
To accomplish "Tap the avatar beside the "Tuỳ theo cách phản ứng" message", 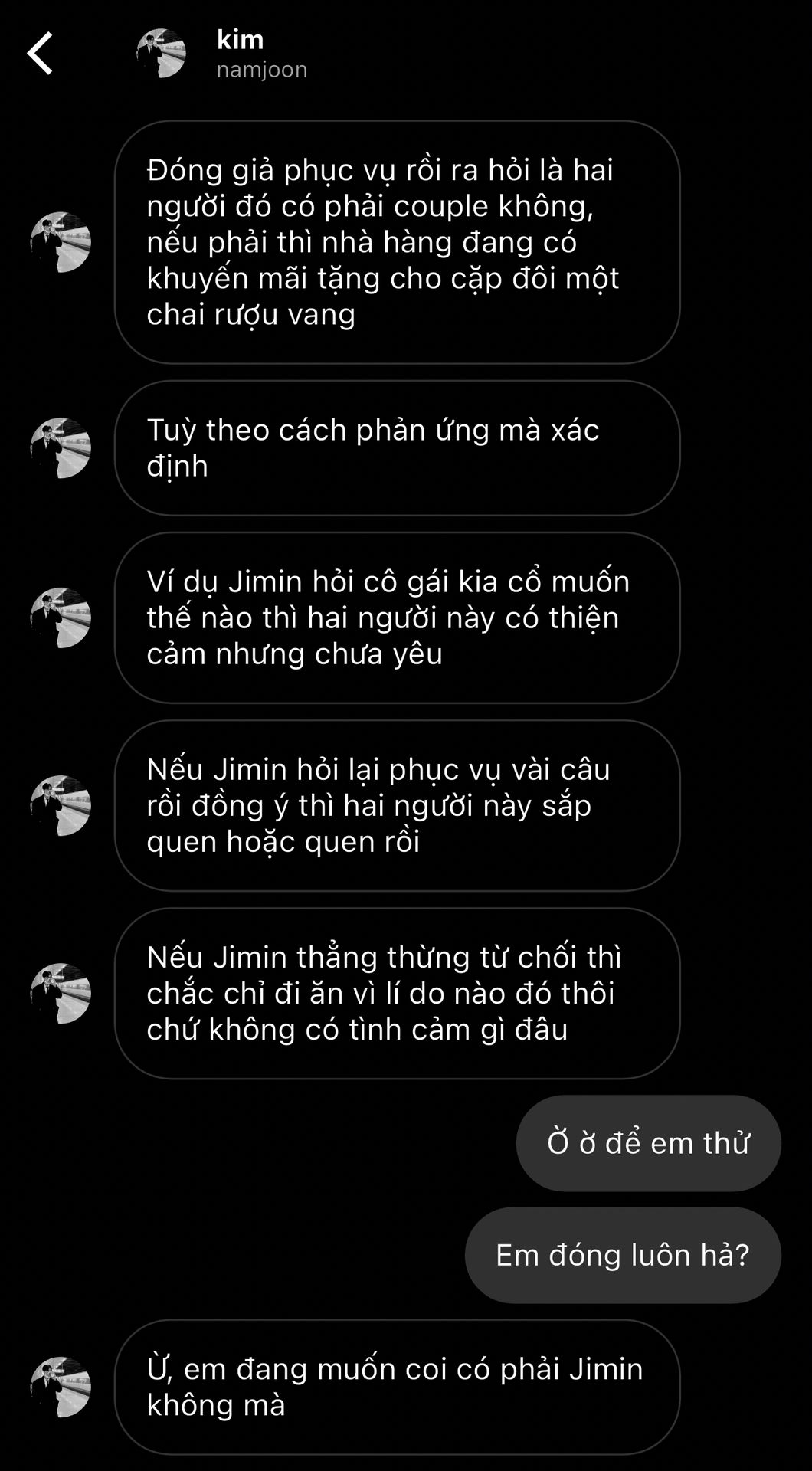I will tap(61, 448).
